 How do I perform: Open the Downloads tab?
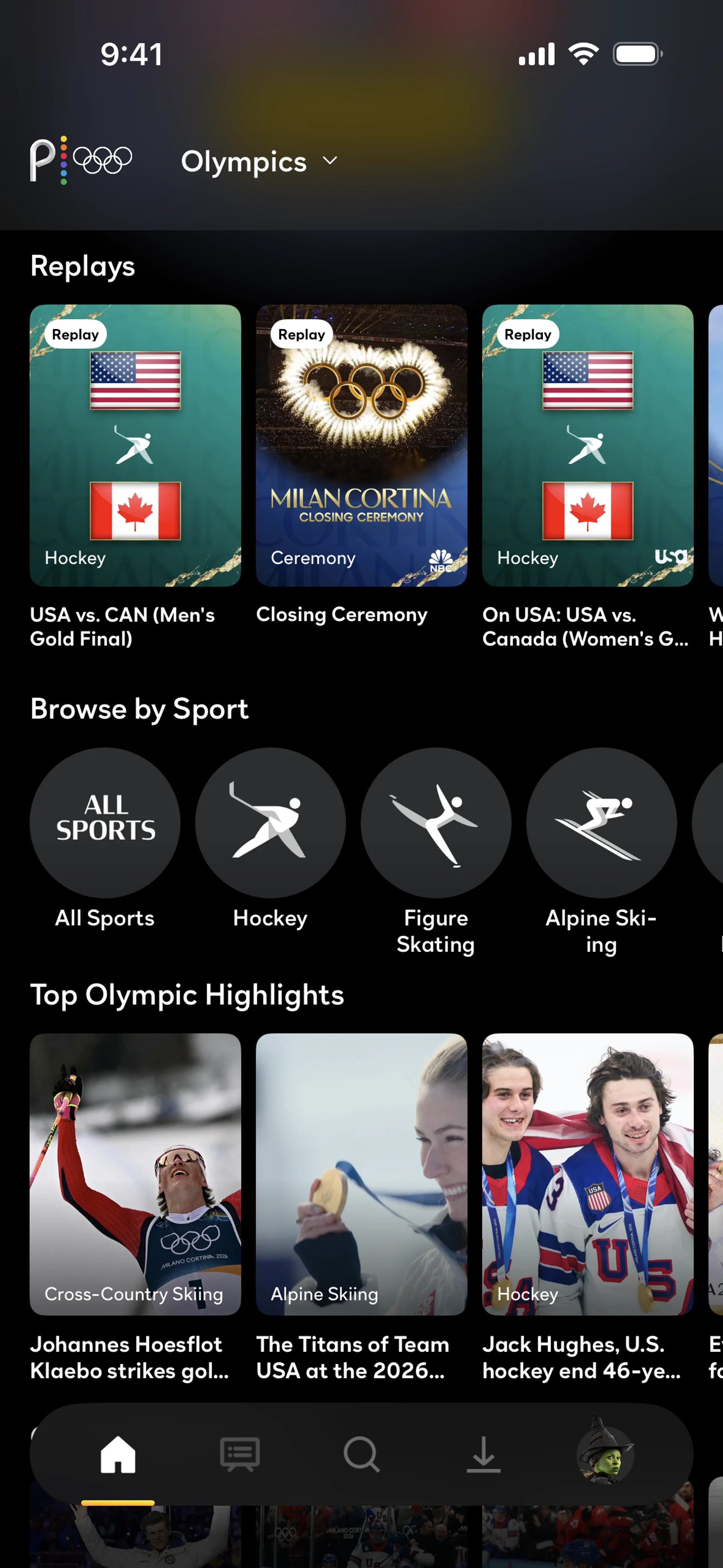(483, 1455)
